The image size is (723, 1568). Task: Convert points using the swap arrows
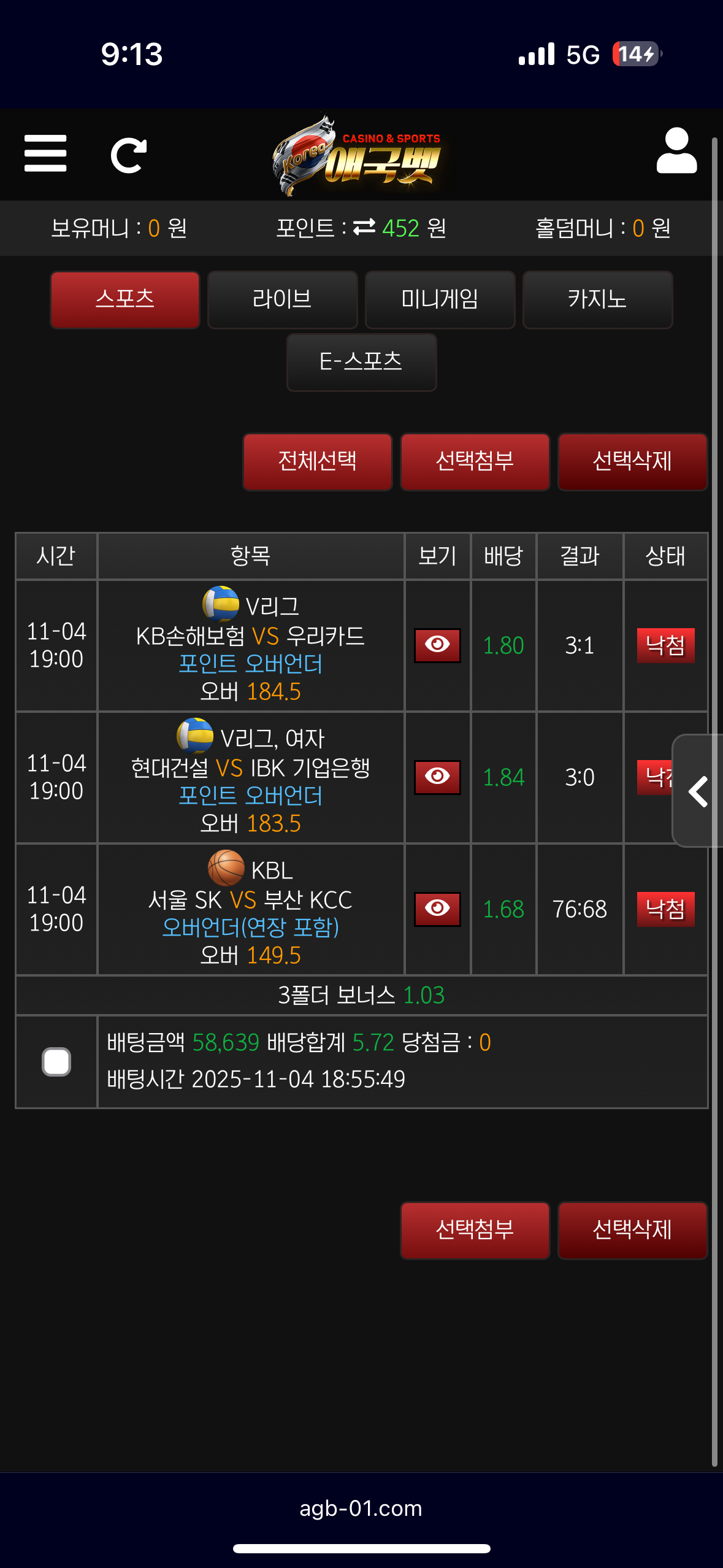click(364, 228)
